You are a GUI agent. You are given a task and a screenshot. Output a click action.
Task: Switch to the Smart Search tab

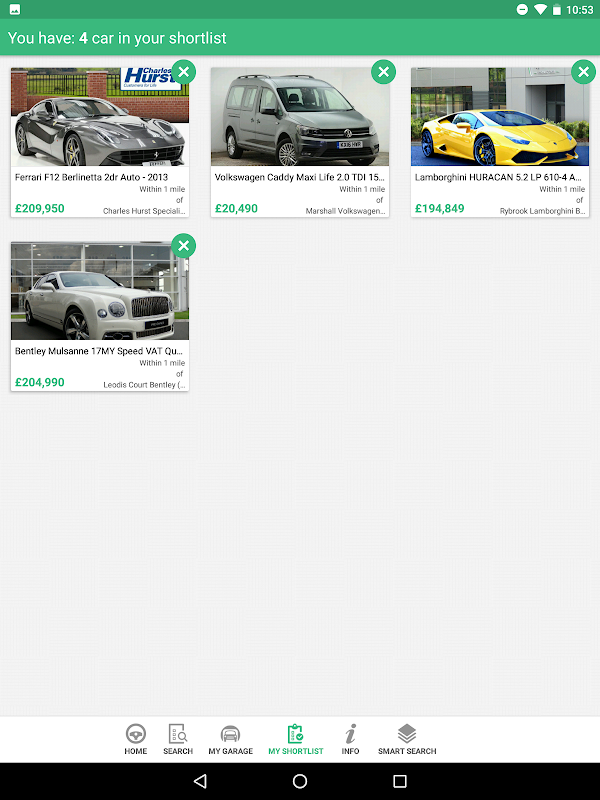tap(407, 739)
